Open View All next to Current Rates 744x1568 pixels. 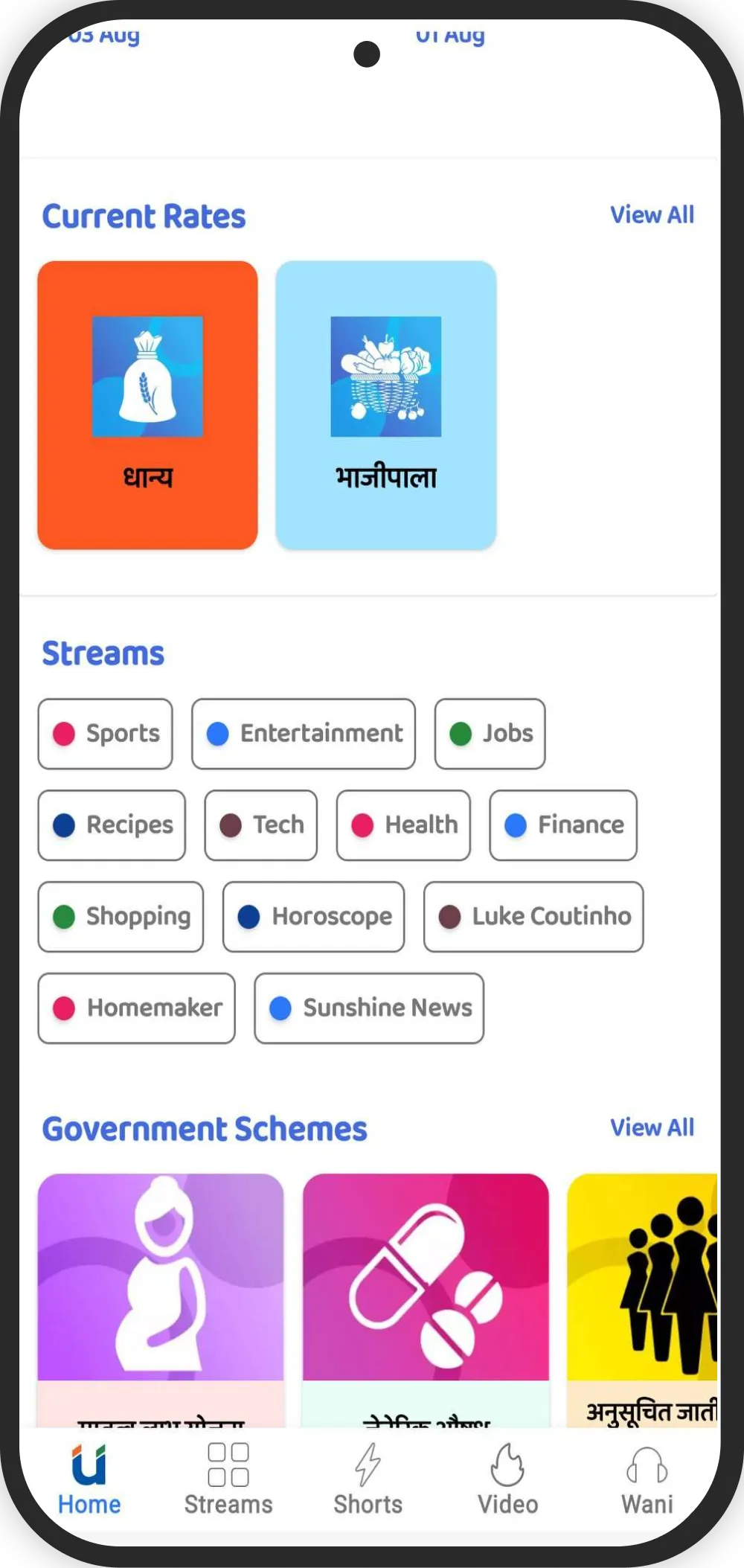click(x=652, y=214)
